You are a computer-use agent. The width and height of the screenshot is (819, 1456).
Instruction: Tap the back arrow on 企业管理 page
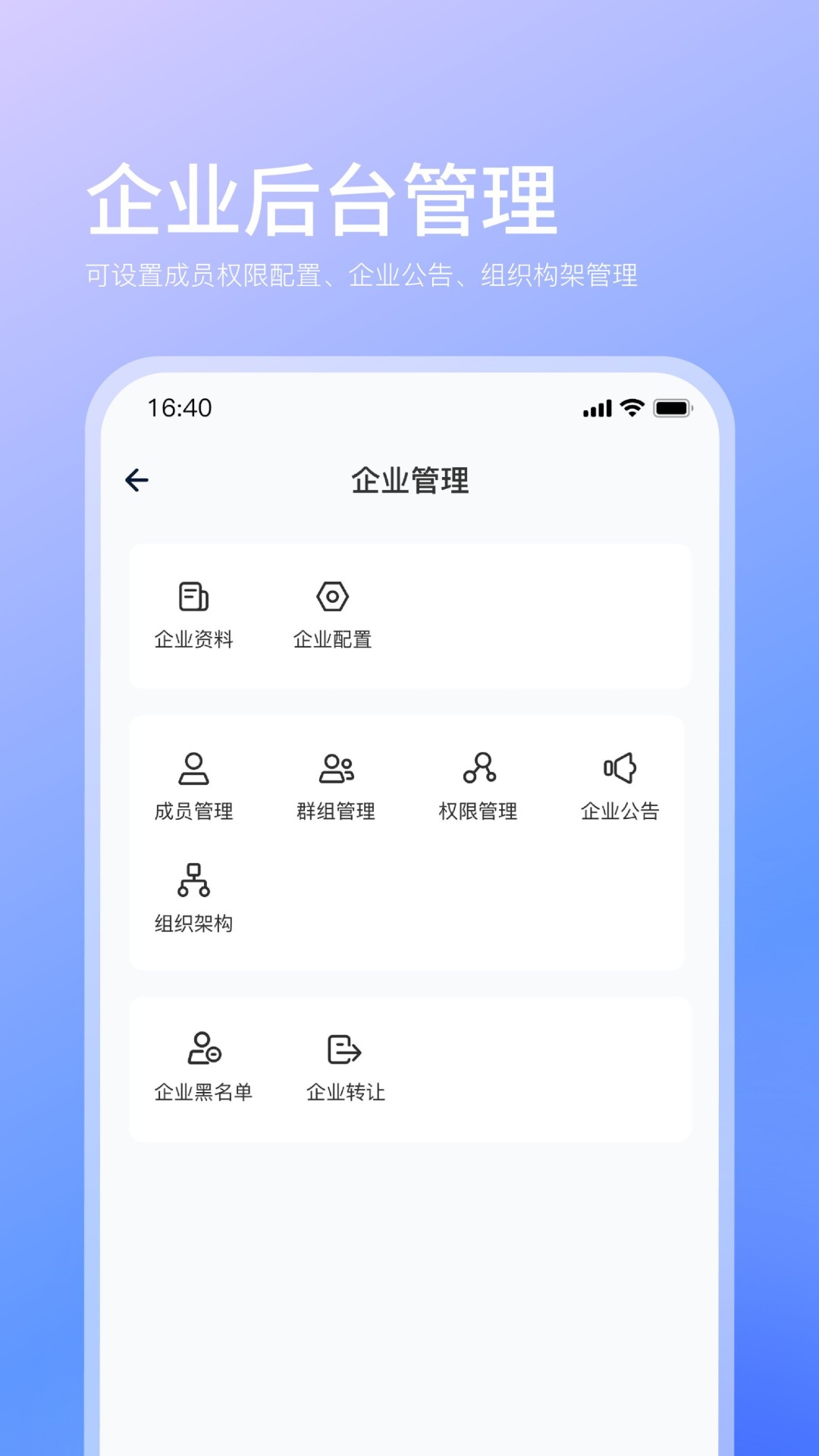point(136,479)
